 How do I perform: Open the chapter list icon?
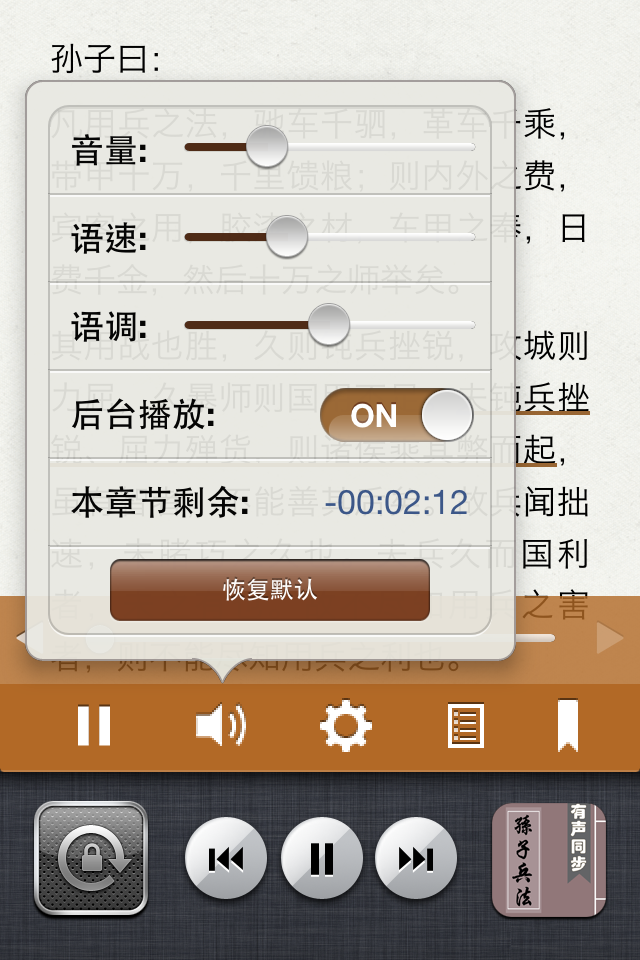coord(466,726)
